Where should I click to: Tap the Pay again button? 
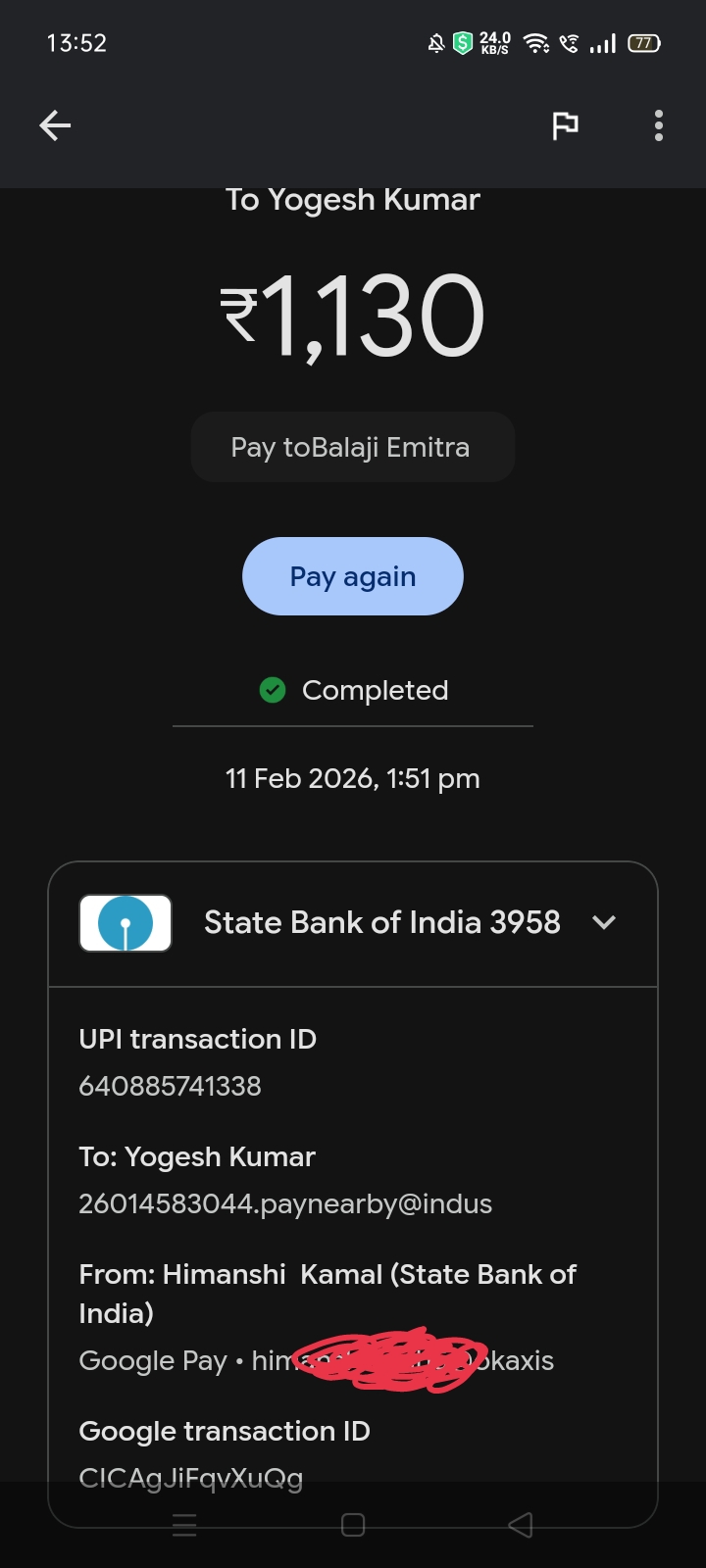tap(353, 576)
